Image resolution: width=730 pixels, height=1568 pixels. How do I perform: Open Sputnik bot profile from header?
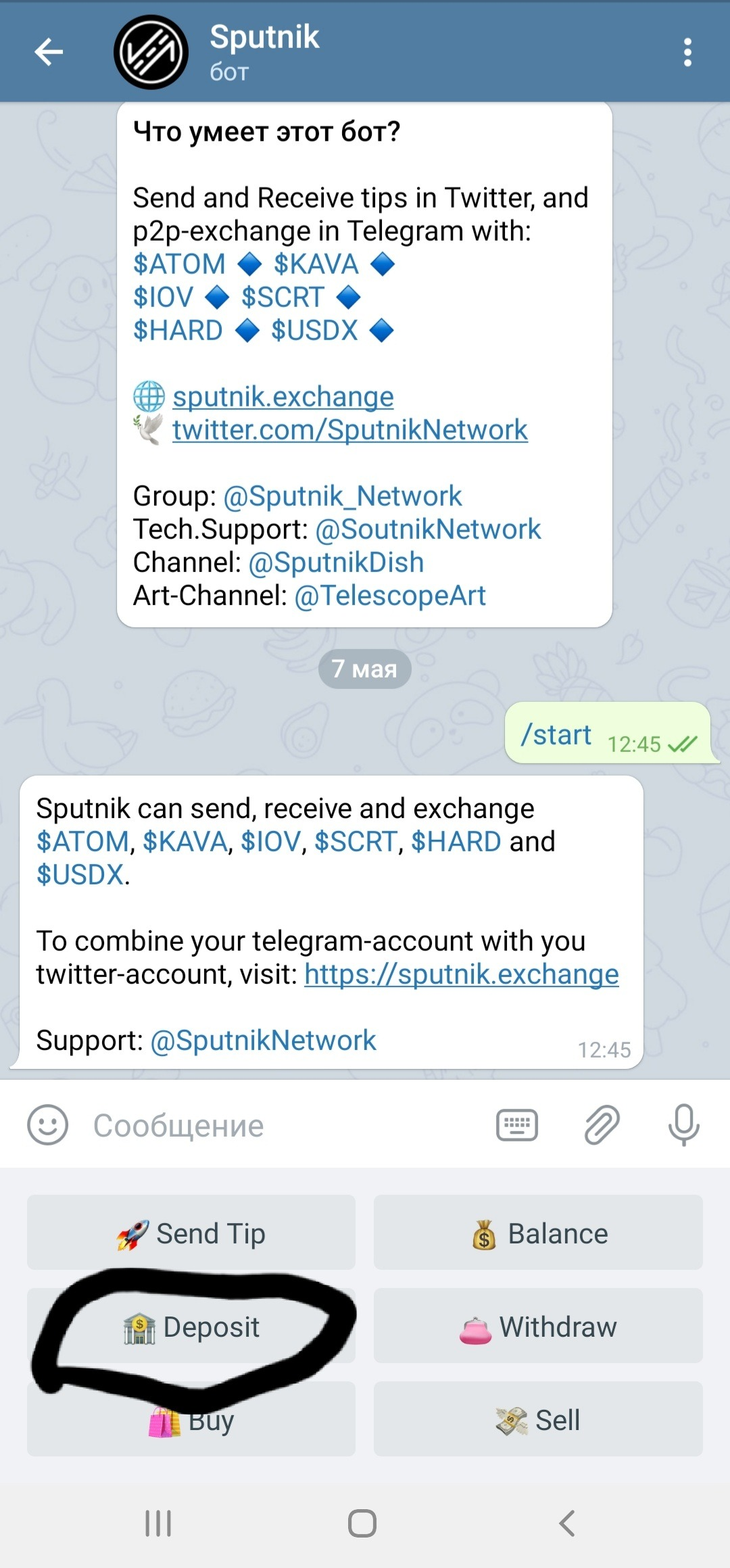[264, 51]
